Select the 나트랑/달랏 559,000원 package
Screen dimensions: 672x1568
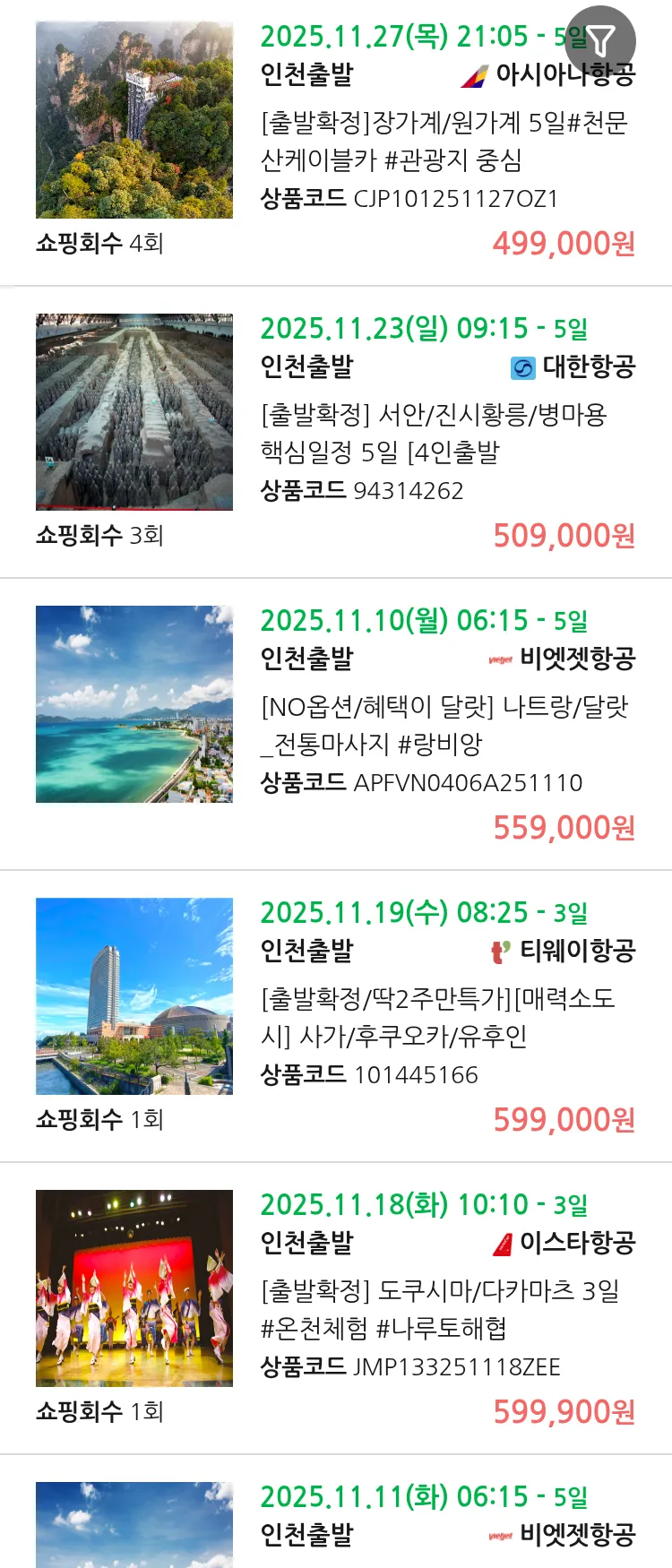pos(444,725)
